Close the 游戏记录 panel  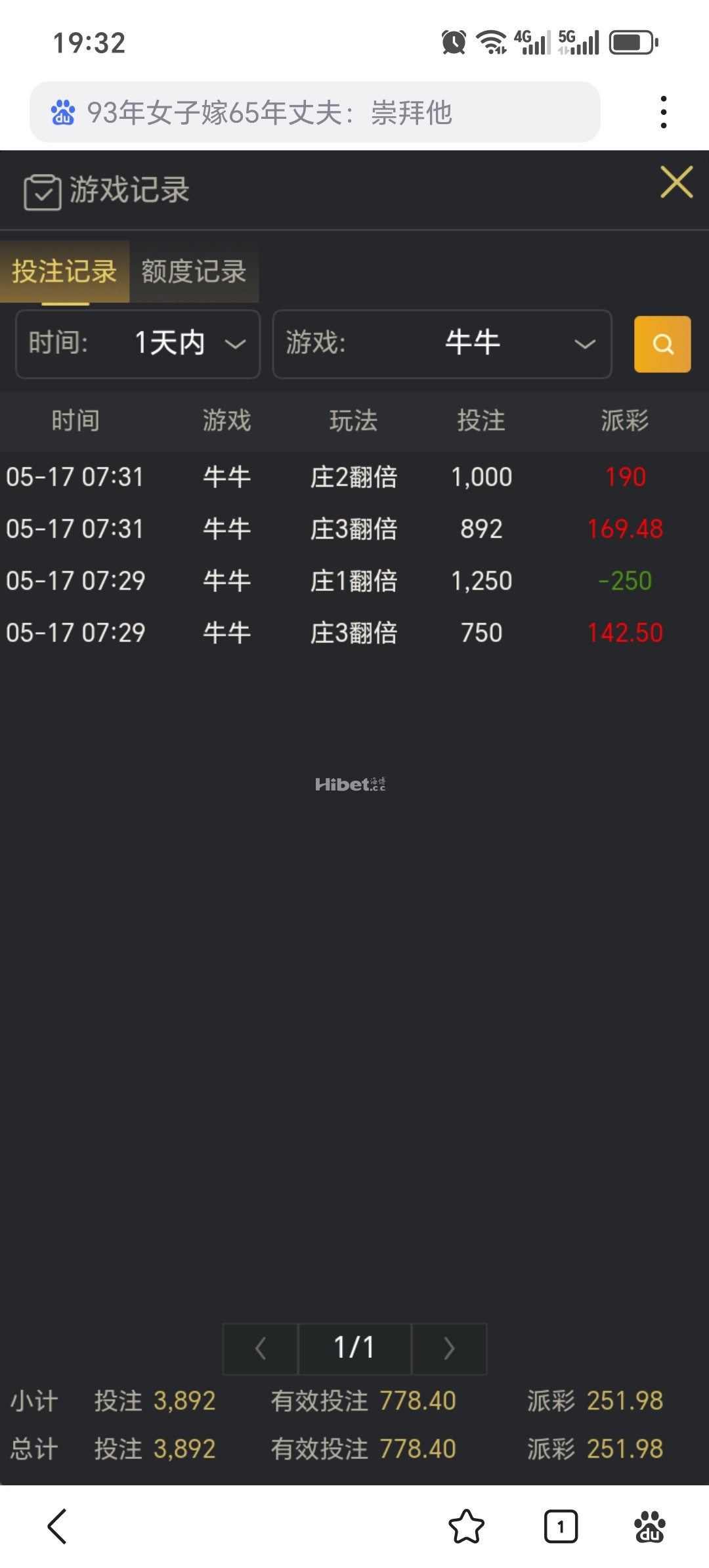point(676,183)
